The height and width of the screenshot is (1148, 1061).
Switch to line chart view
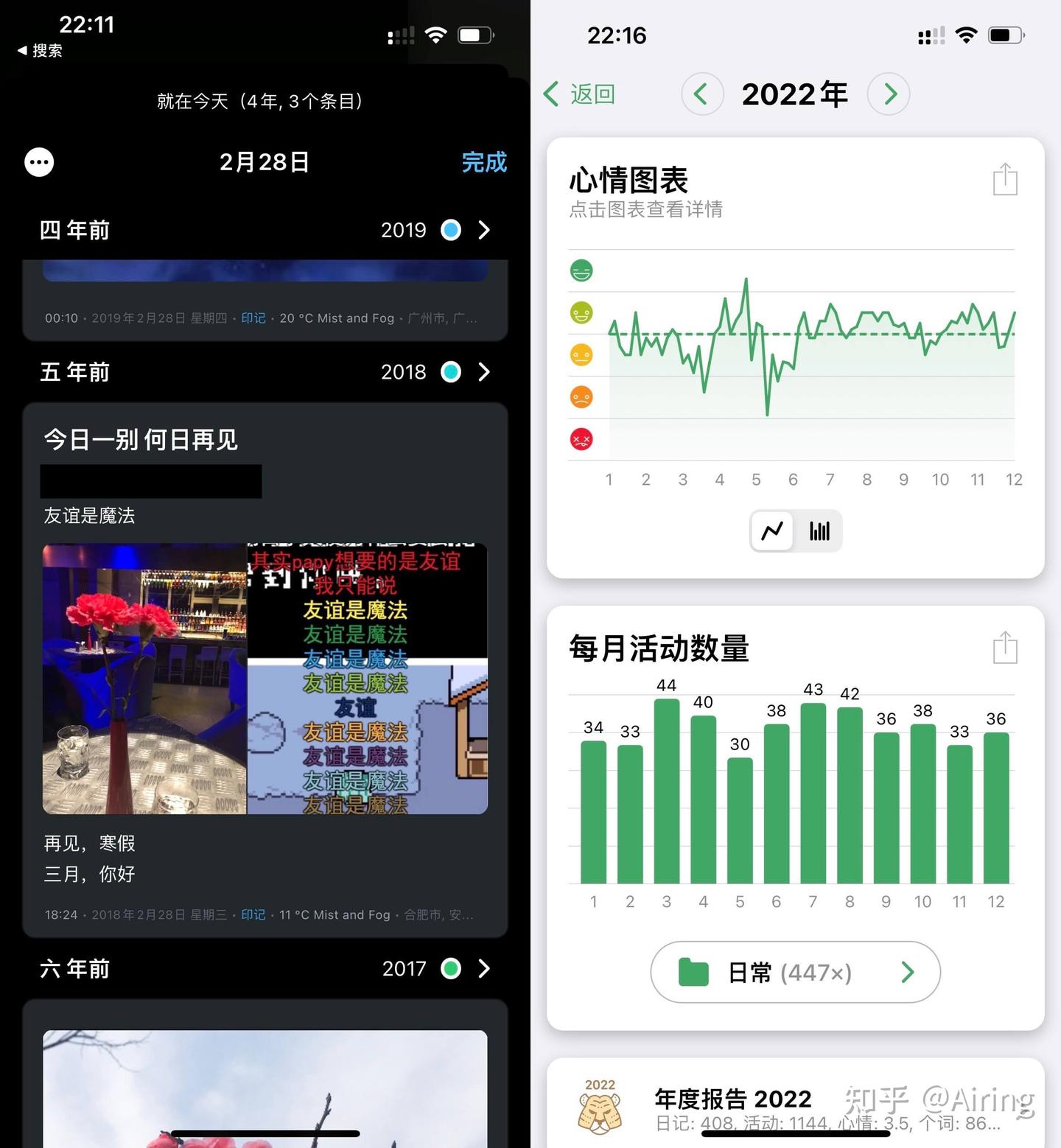pyautogui.click(x=771, y=531)
